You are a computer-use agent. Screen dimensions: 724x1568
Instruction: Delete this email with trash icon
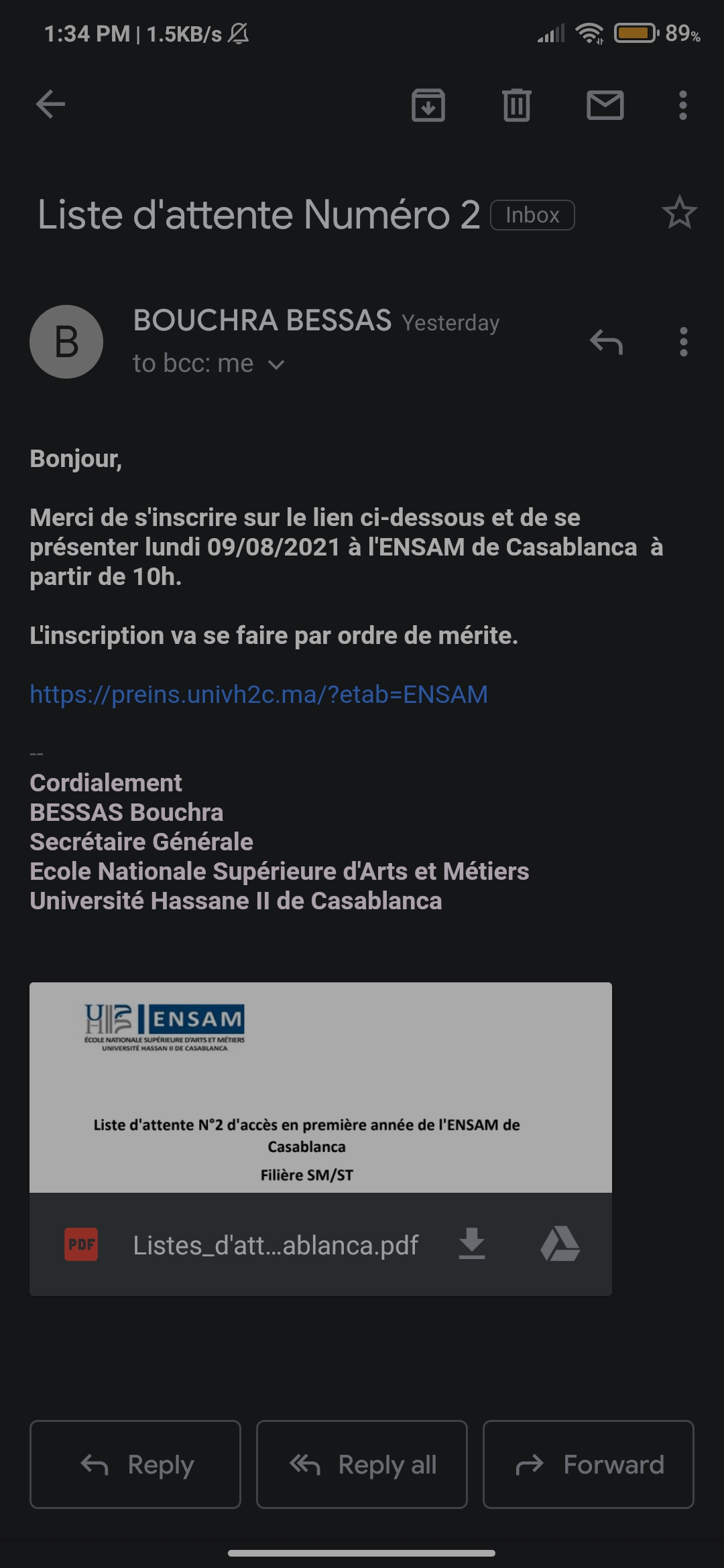[516, 105]
